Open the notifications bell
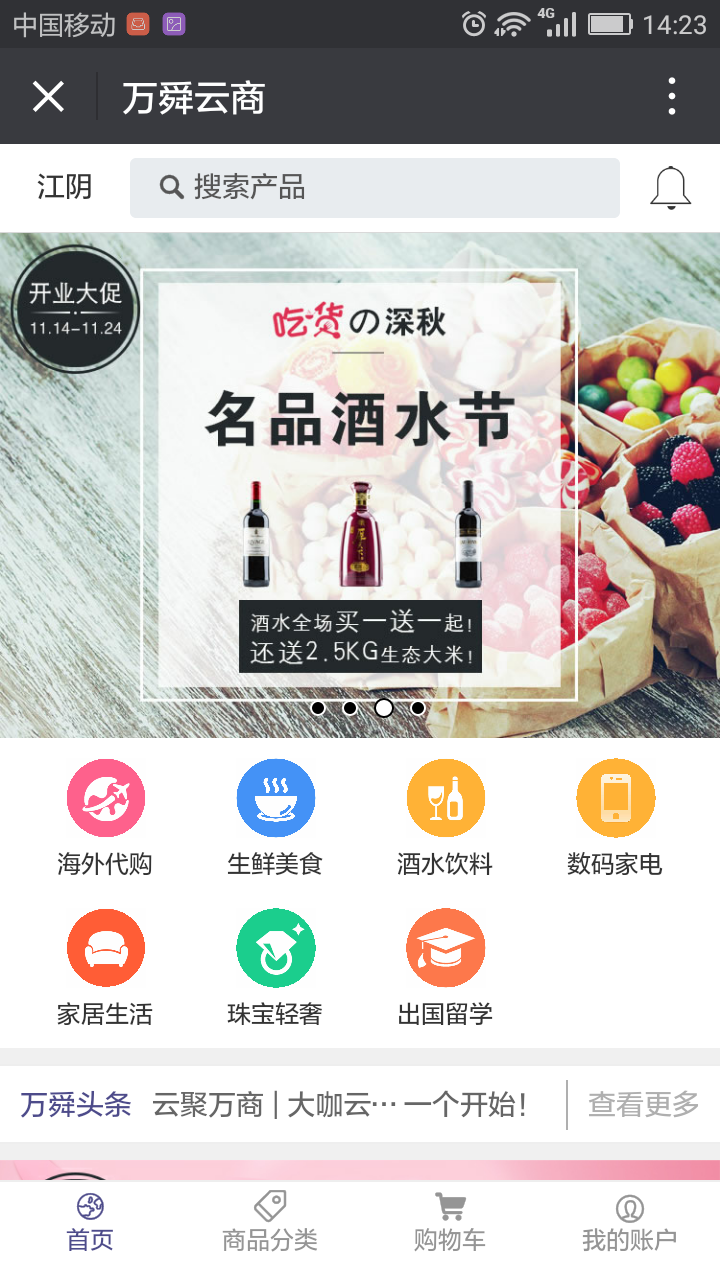Image resolution: width=720 pixels, height=1280 pixels. tap(670, 187)
